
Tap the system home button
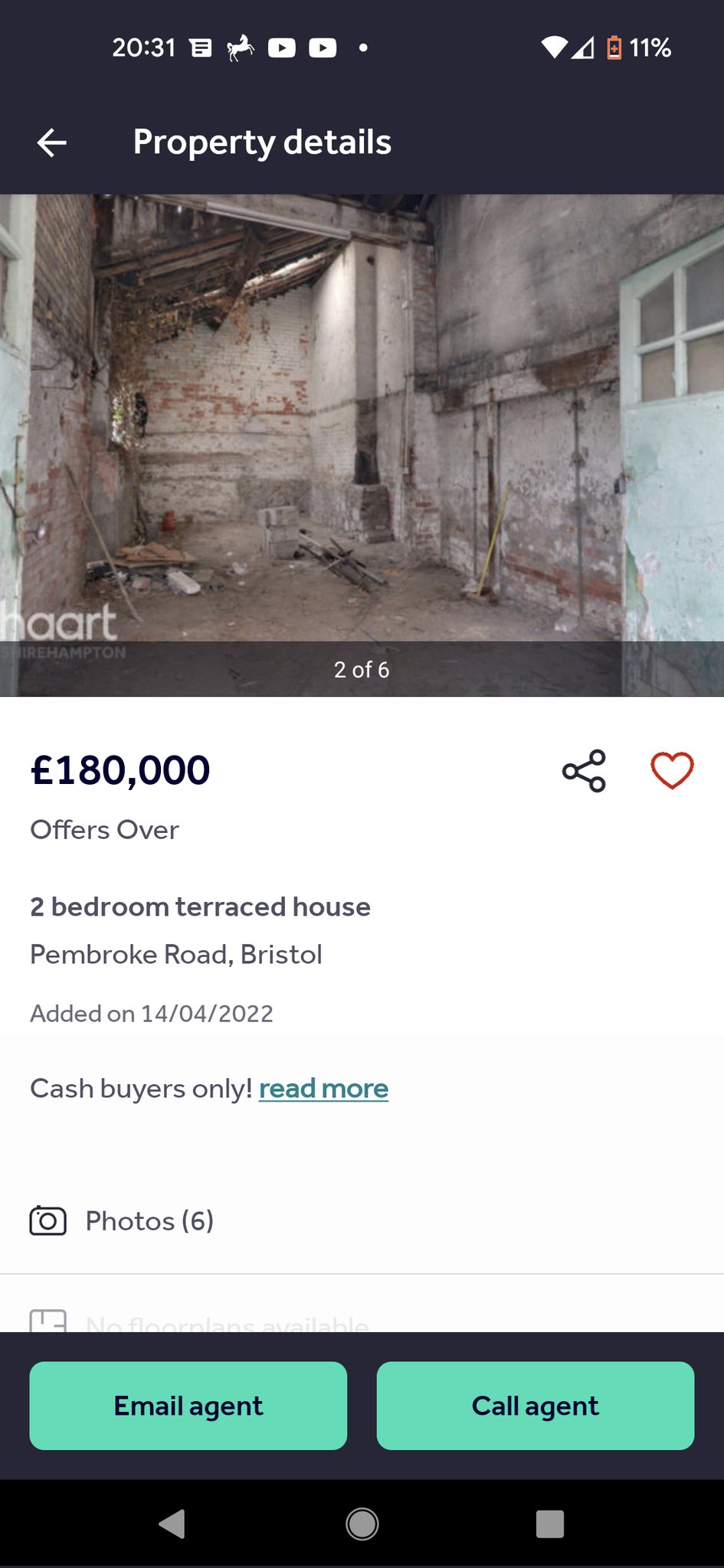point(362,1524)
